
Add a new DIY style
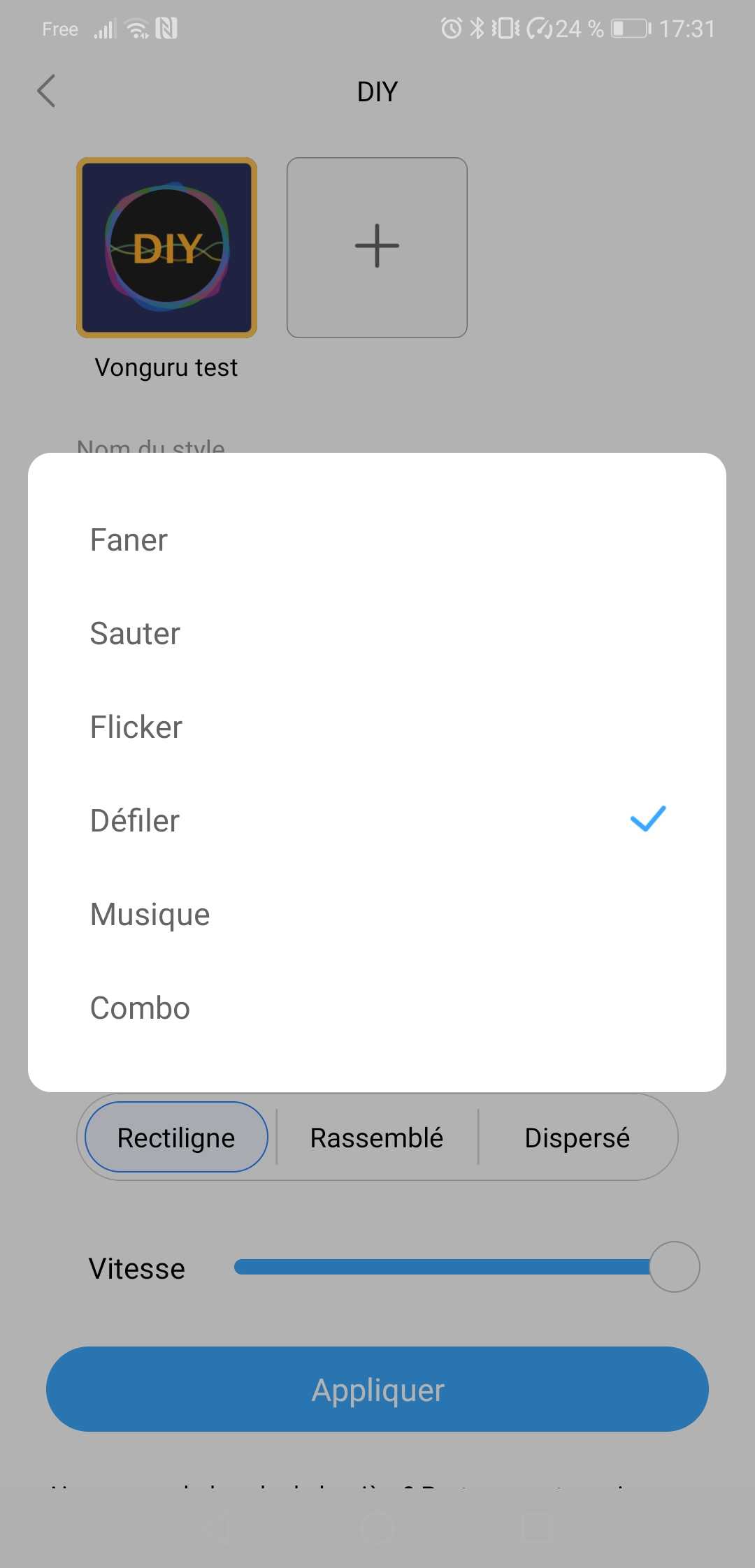(377, 247)
